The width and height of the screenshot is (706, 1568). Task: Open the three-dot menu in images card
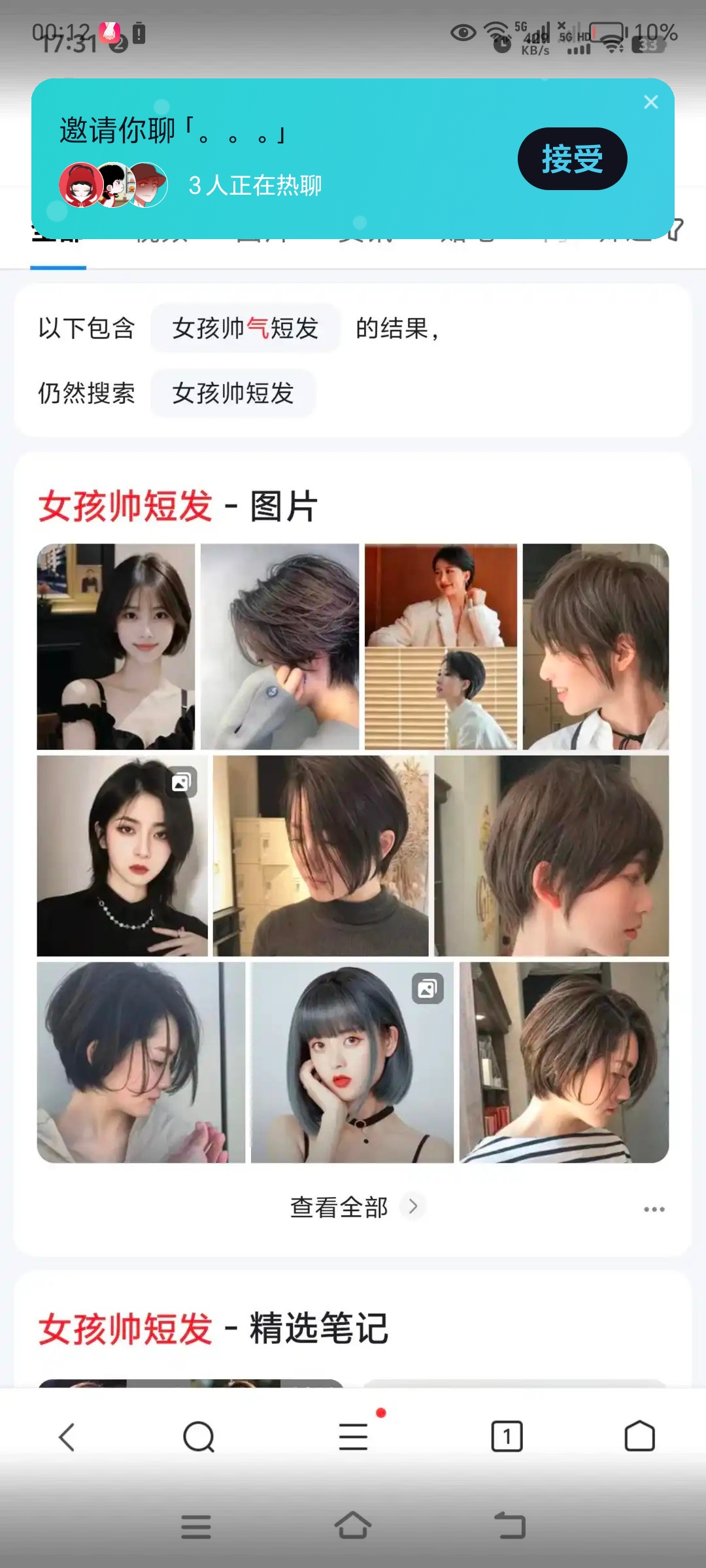(654, 1209)
